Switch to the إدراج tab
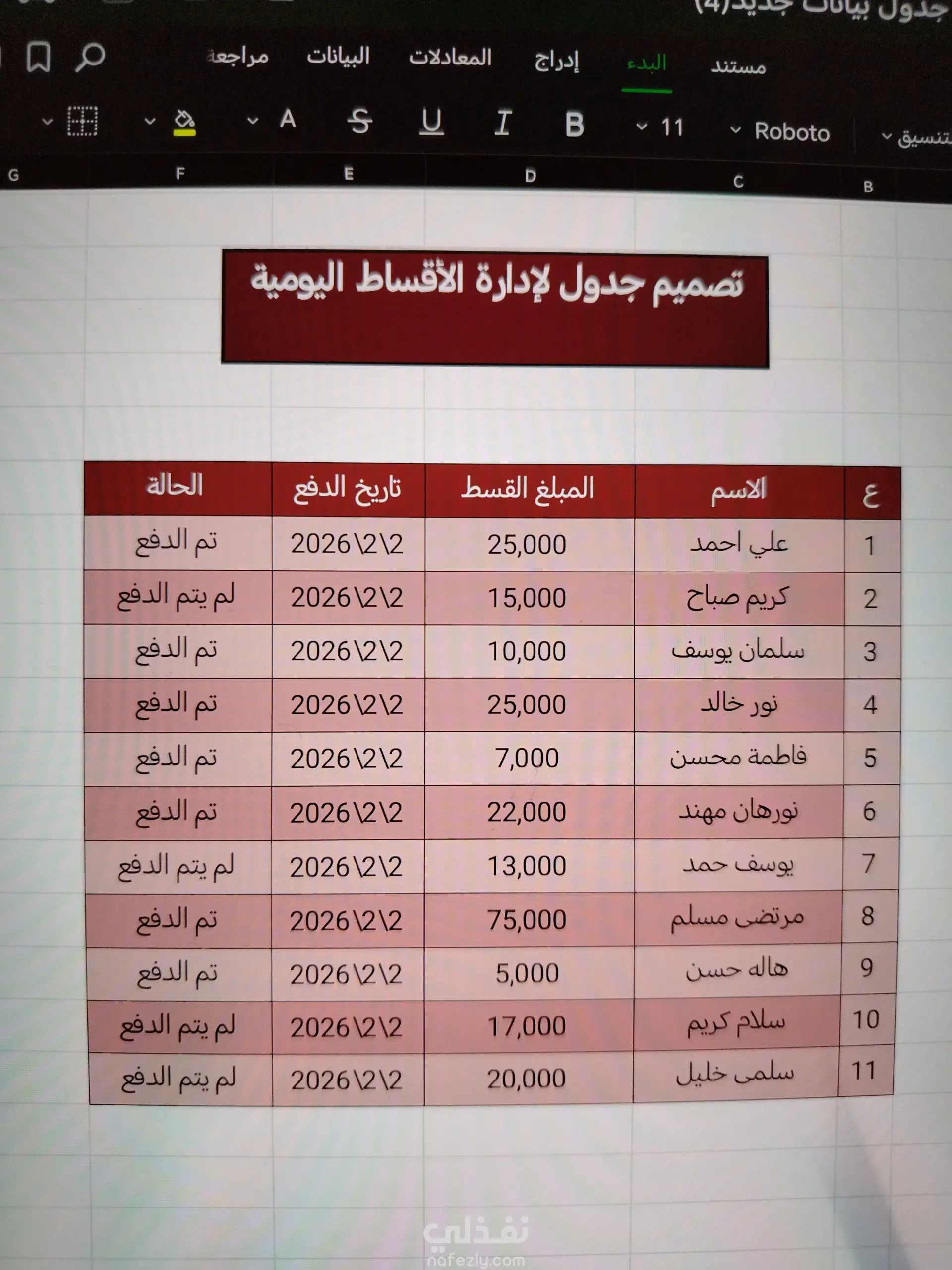 click(x=556, y=61)
